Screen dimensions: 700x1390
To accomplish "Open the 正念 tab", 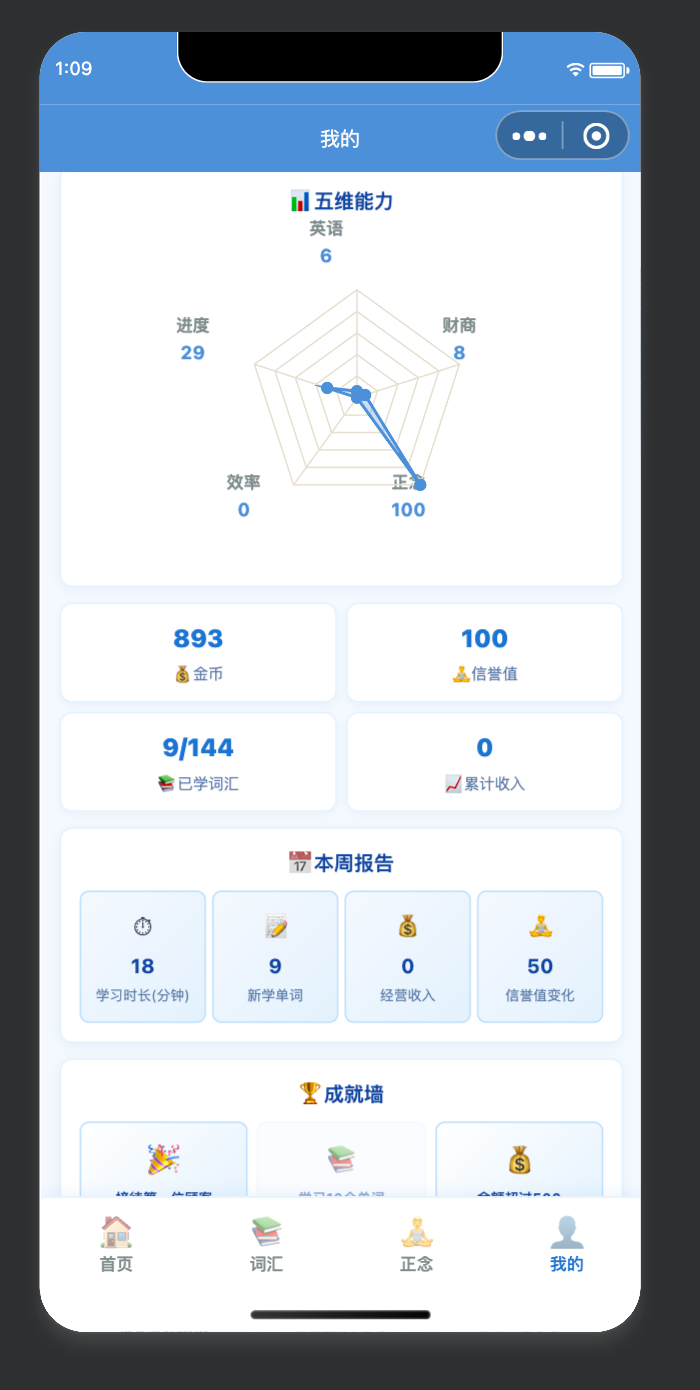I will click(x=416, y=1245).
